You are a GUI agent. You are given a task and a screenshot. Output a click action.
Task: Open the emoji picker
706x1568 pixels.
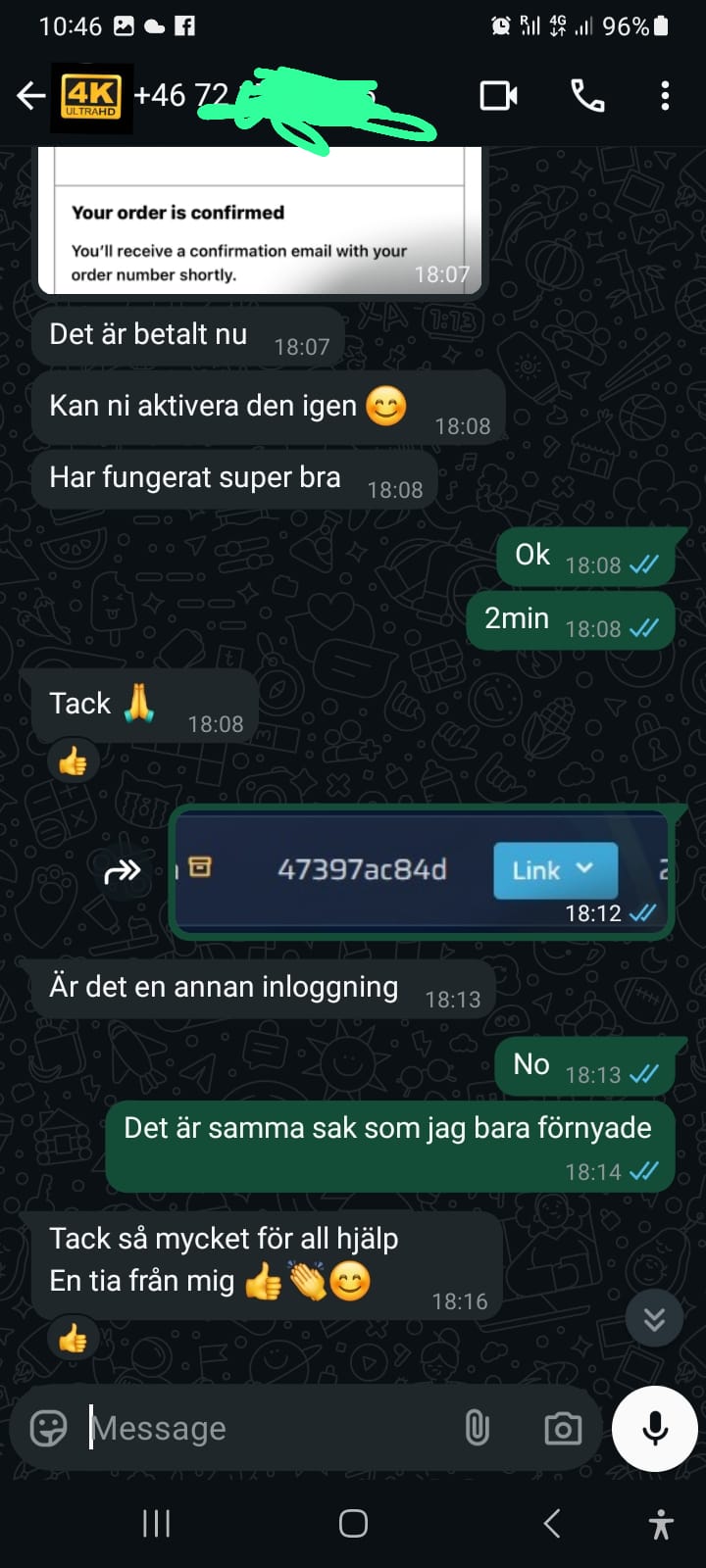tap(48, 1428)
